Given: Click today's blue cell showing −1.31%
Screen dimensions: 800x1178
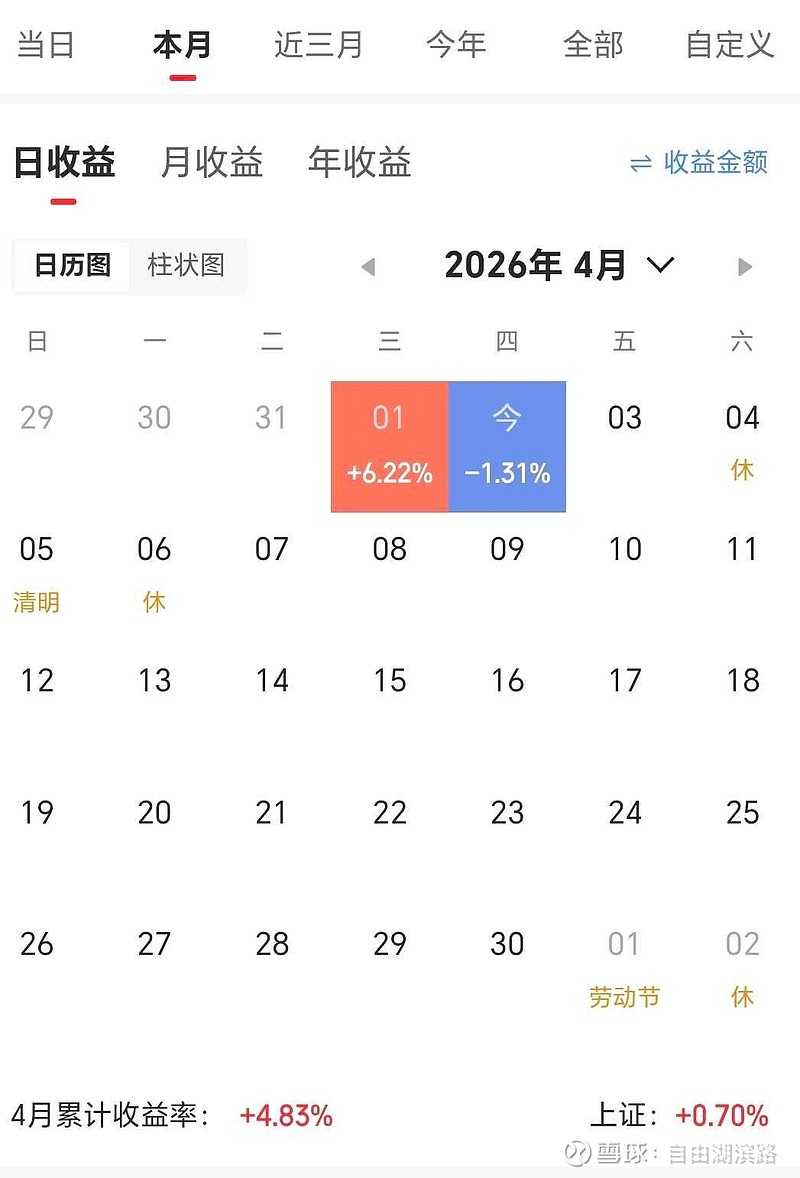Looking at the screenshot, I should [507, 445].
